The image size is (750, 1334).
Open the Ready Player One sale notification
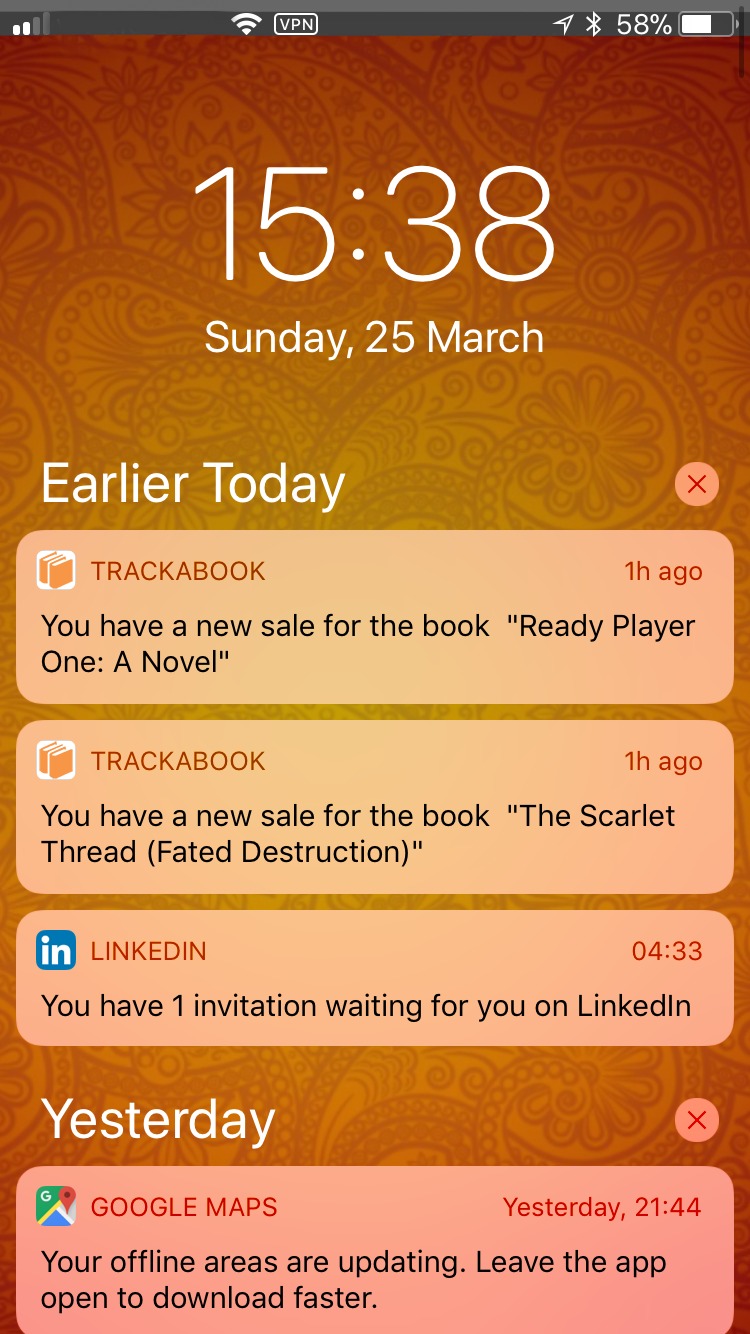(x=375, y=617)
